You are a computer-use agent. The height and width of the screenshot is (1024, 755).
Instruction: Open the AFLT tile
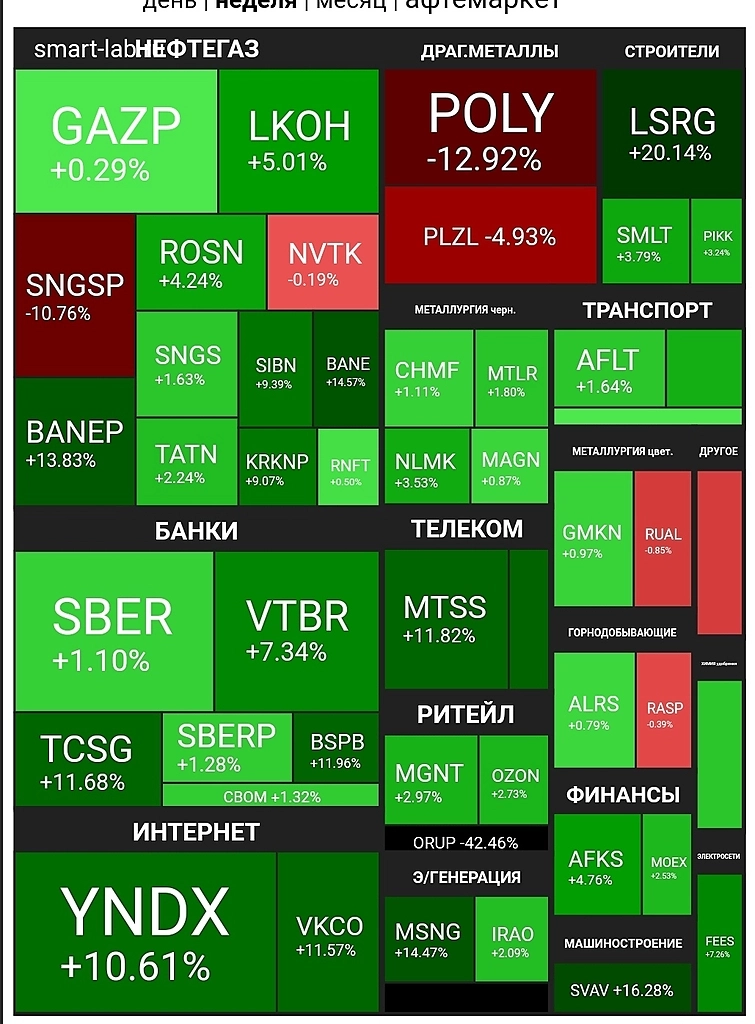[607, 368]
